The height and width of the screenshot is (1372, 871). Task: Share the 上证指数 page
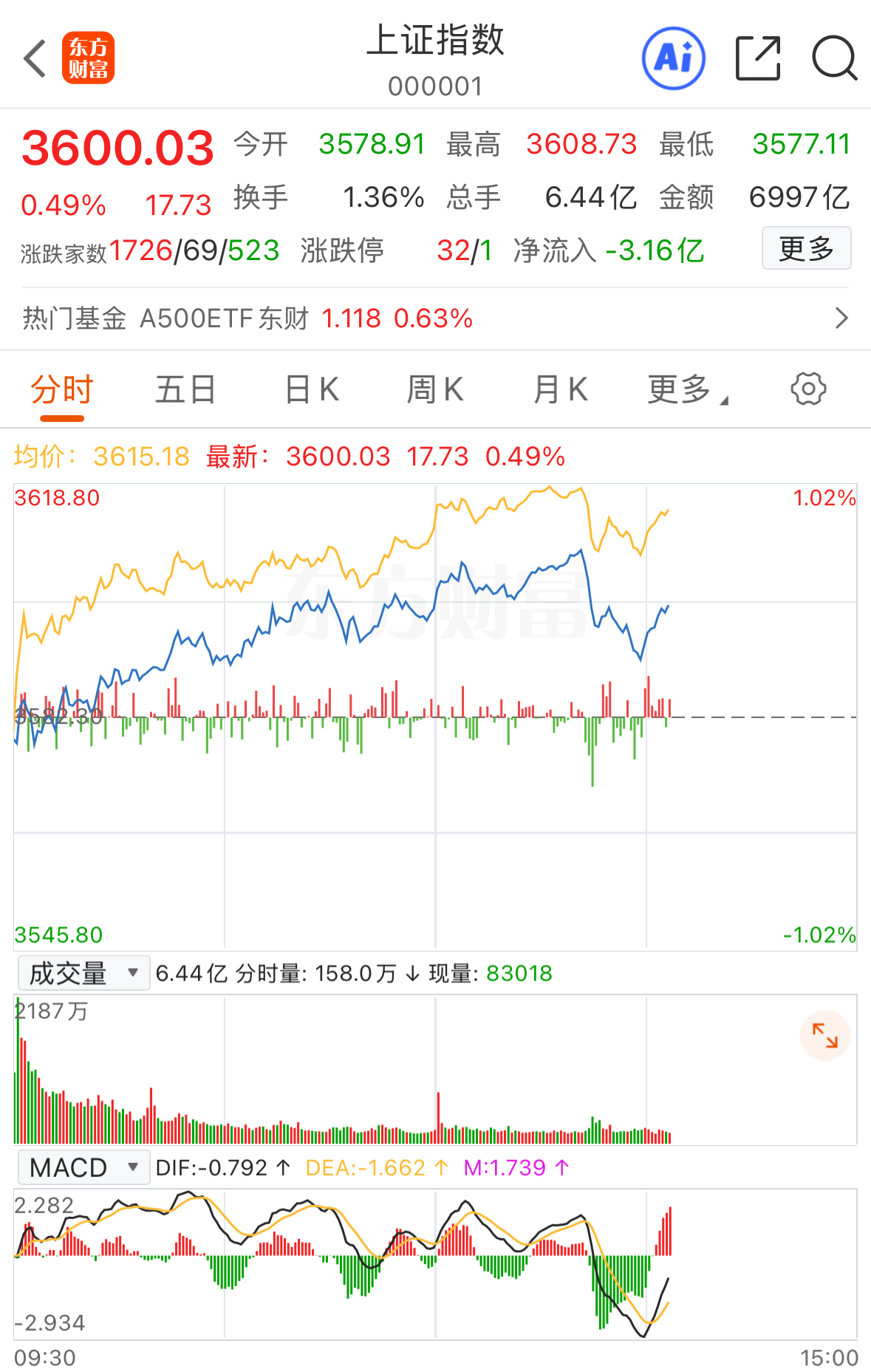758,58
